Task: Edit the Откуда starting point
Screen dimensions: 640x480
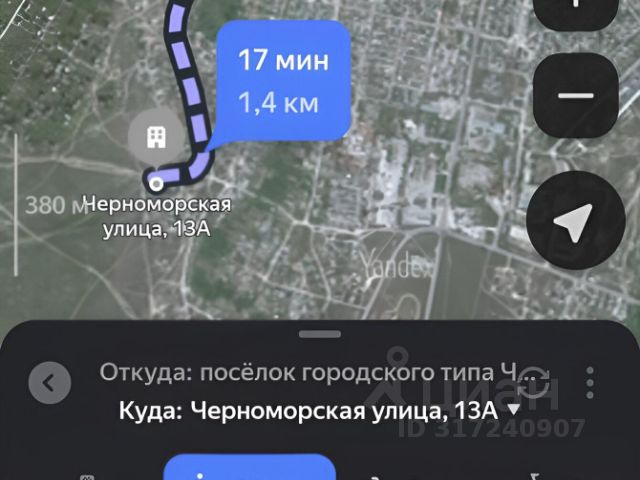Action: [310, 372]
